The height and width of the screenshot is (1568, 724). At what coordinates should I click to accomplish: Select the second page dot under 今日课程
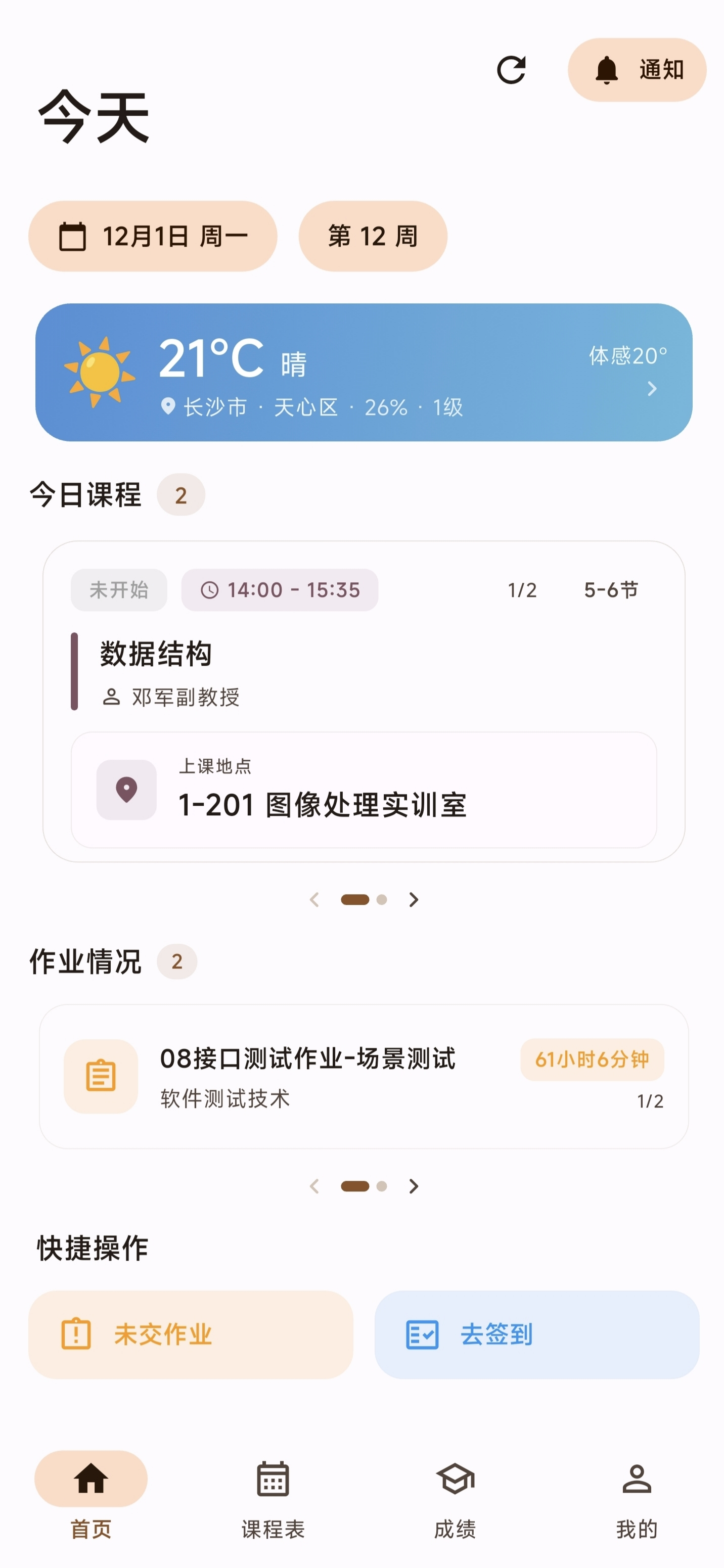coord(382,899)
